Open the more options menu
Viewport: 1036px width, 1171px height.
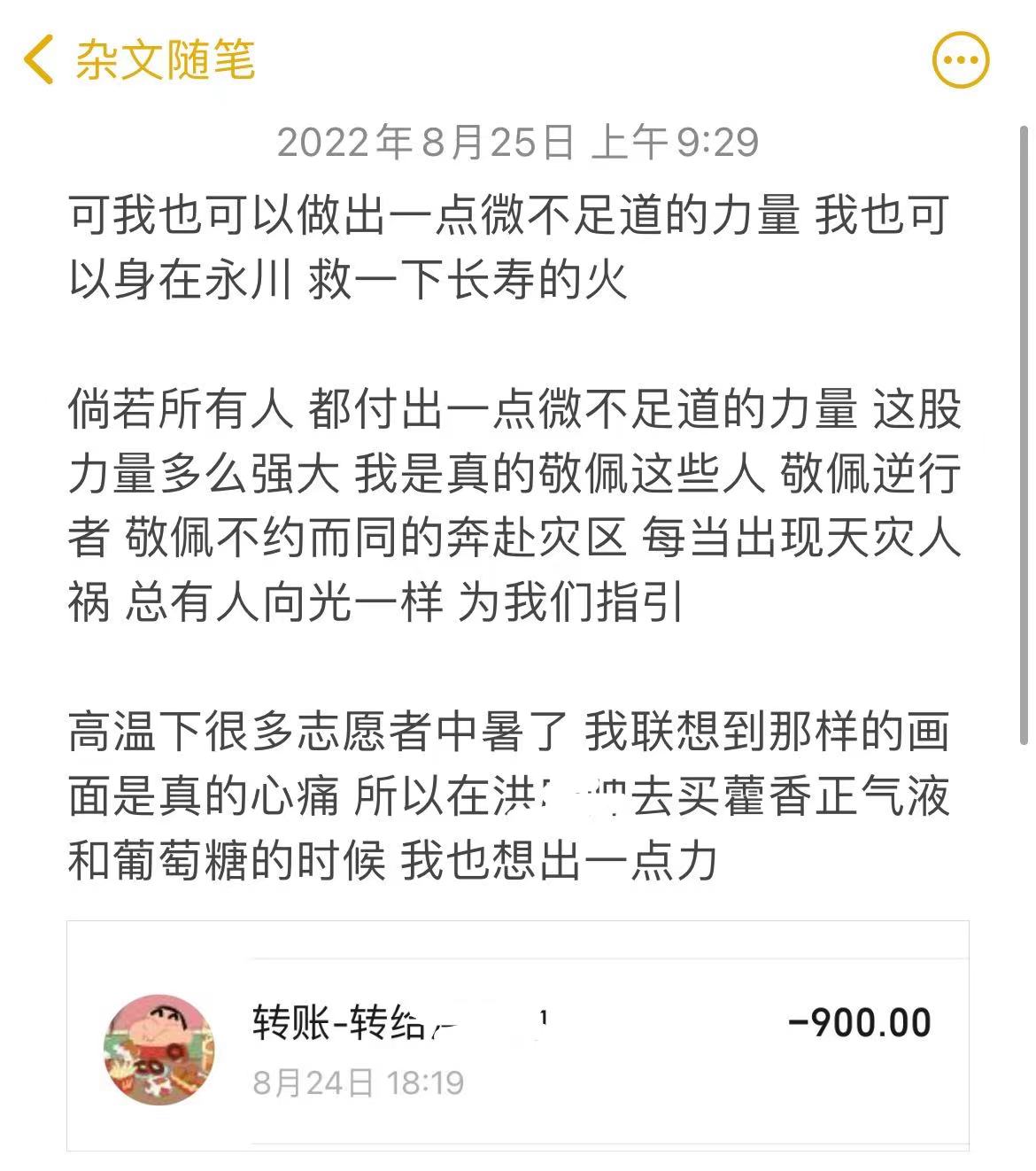pyautogui.click(x=961, y=60)
